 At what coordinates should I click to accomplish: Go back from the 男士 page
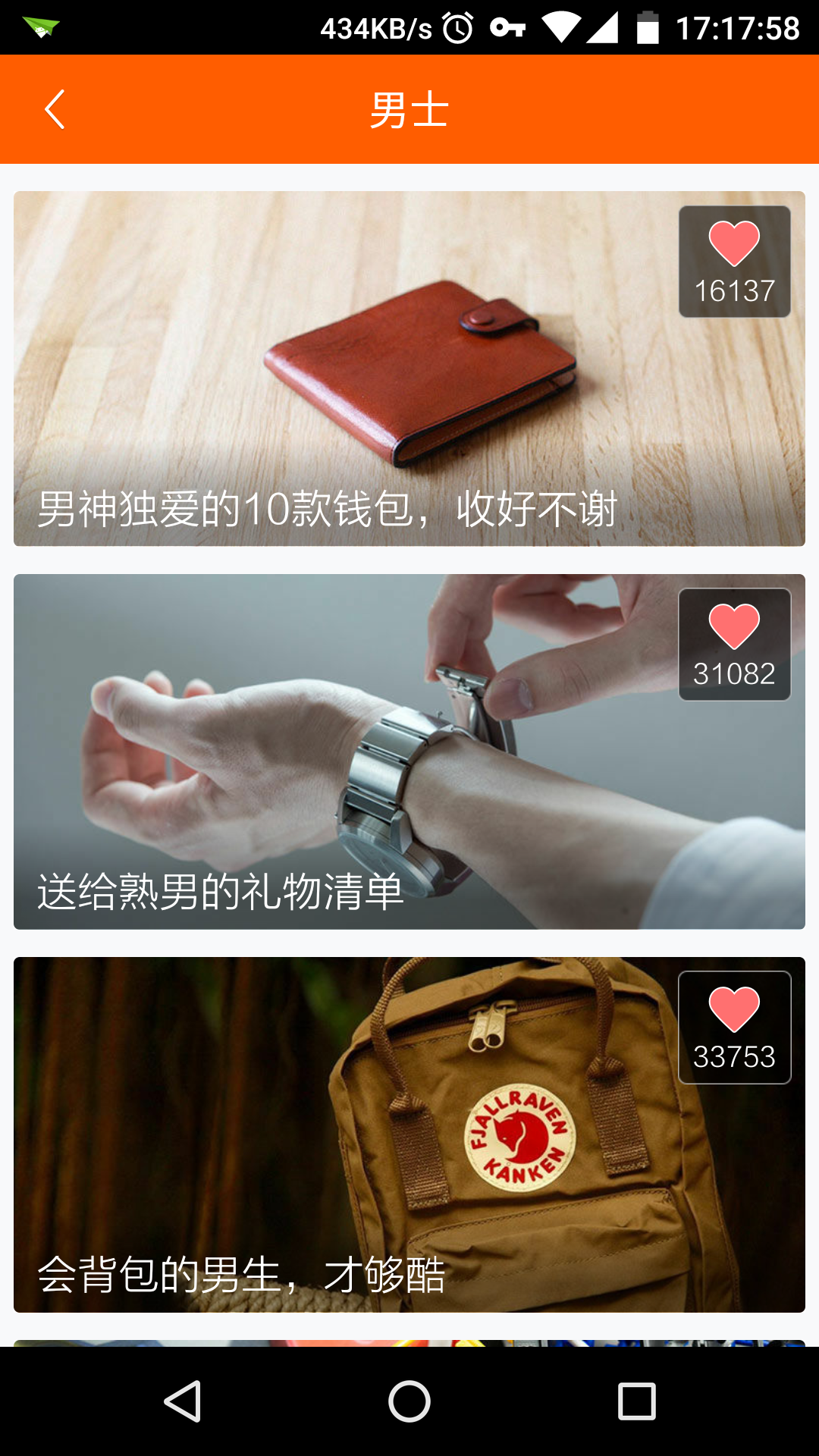click(x=55, y=110)
